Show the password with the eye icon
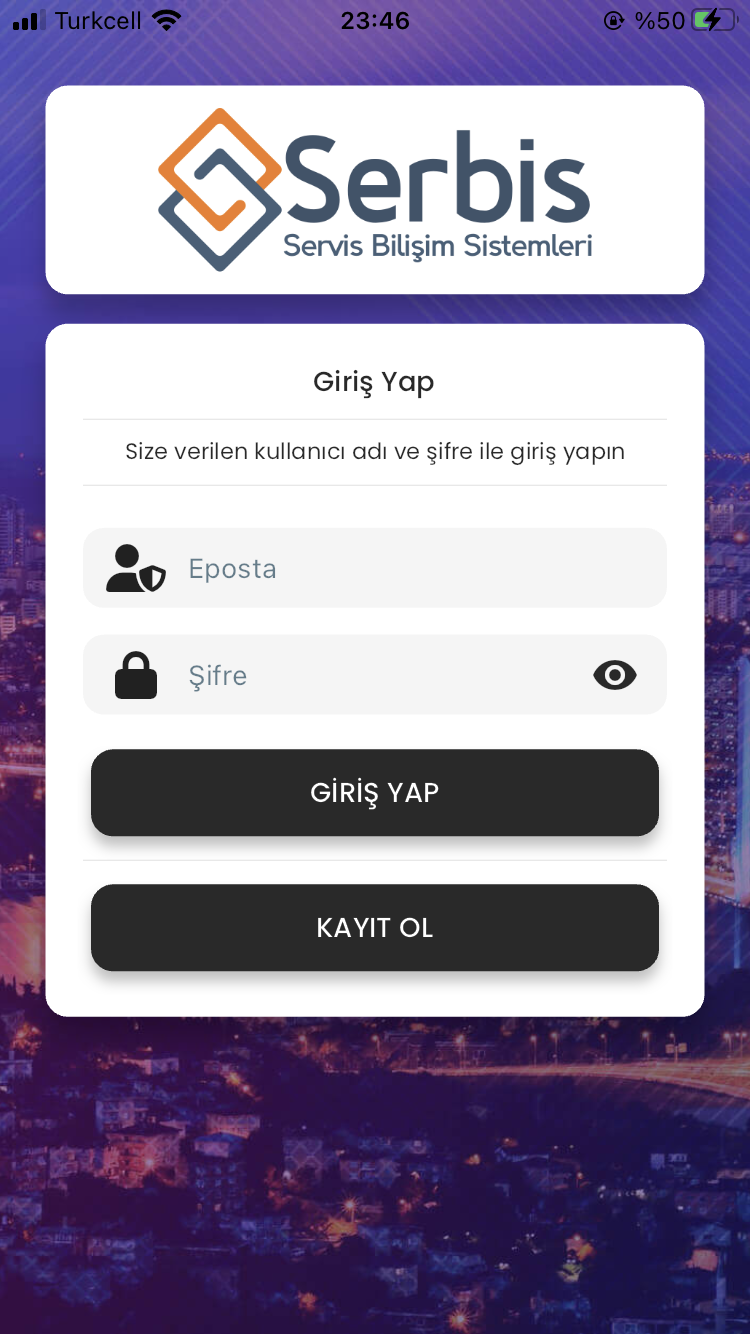The height and width of the screenshot is (1334, 750). 614,676
